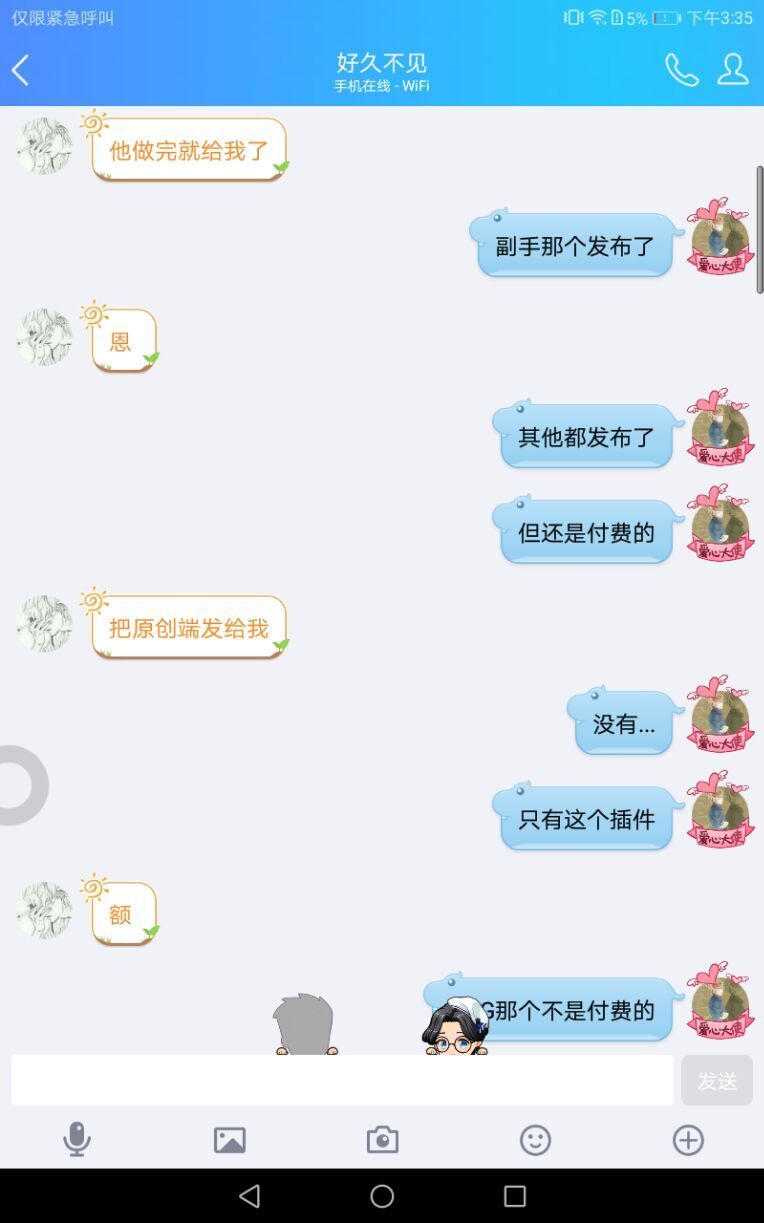Tap the message input field
Viewport: 764px width, 1223px height.
342,1081
